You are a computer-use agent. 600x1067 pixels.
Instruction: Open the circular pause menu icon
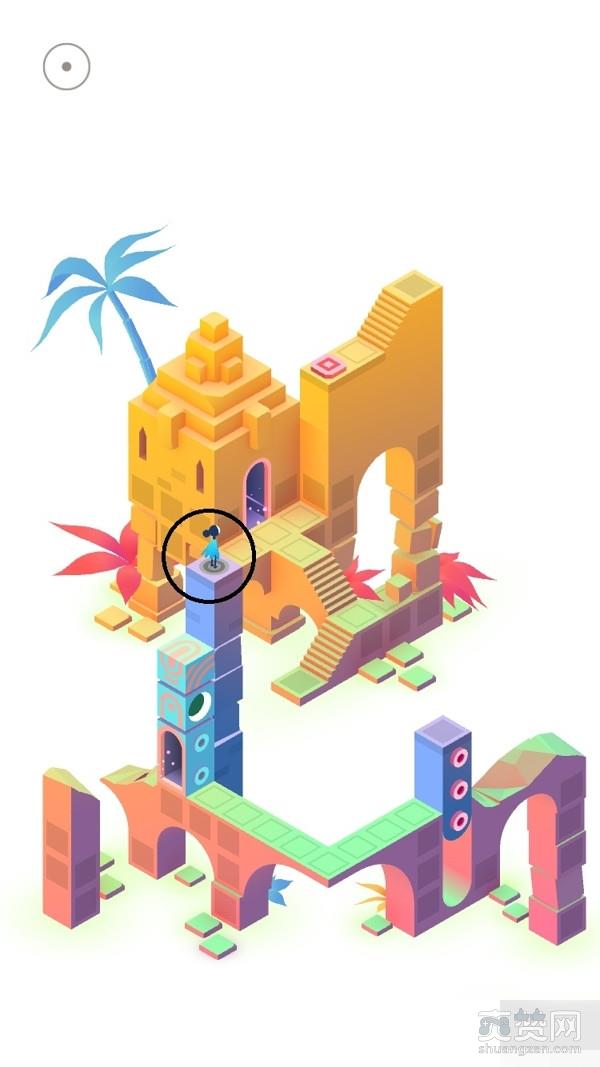pyautogui.click(x=66, y=67)
